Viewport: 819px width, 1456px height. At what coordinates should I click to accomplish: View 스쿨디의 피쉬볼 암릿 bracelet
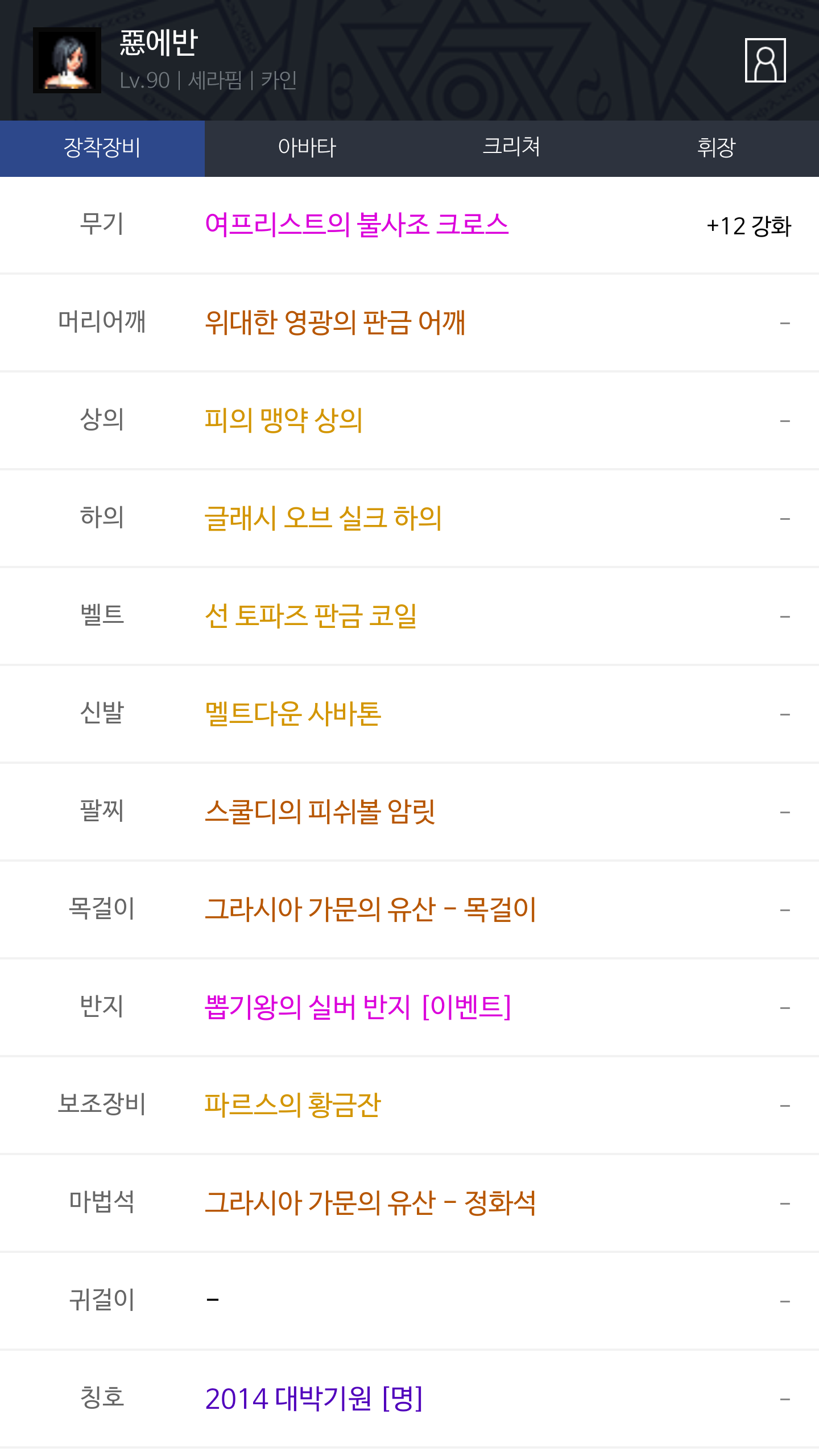click(320, 812)
